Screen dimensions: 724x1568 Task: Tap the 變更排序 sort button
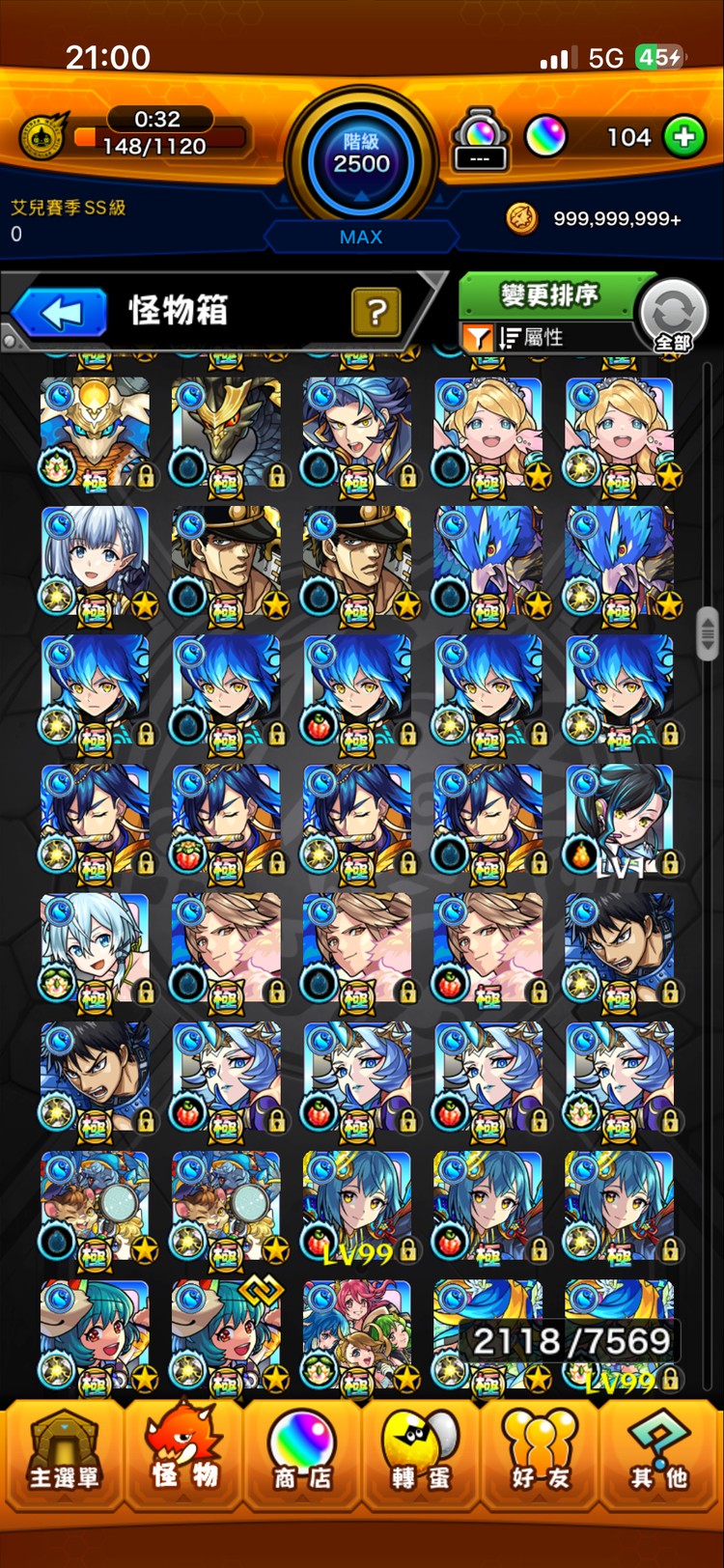pos(548,295)
